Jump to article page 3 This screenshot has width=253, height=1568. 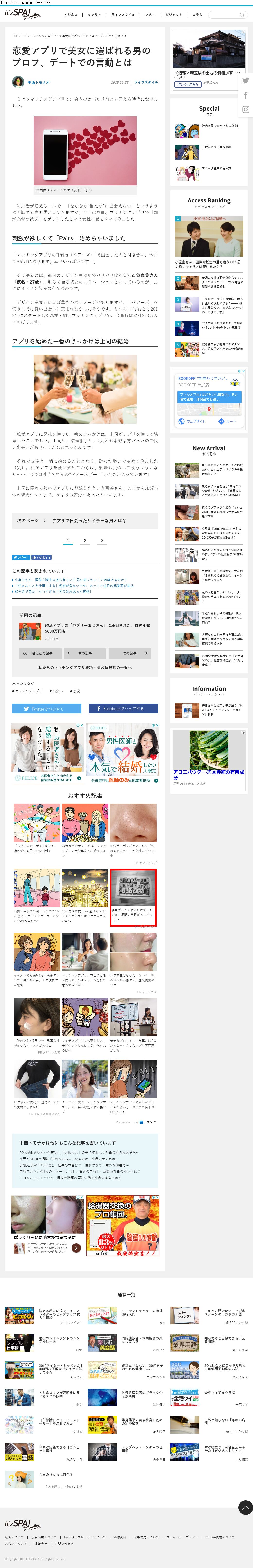pos(102,541)
